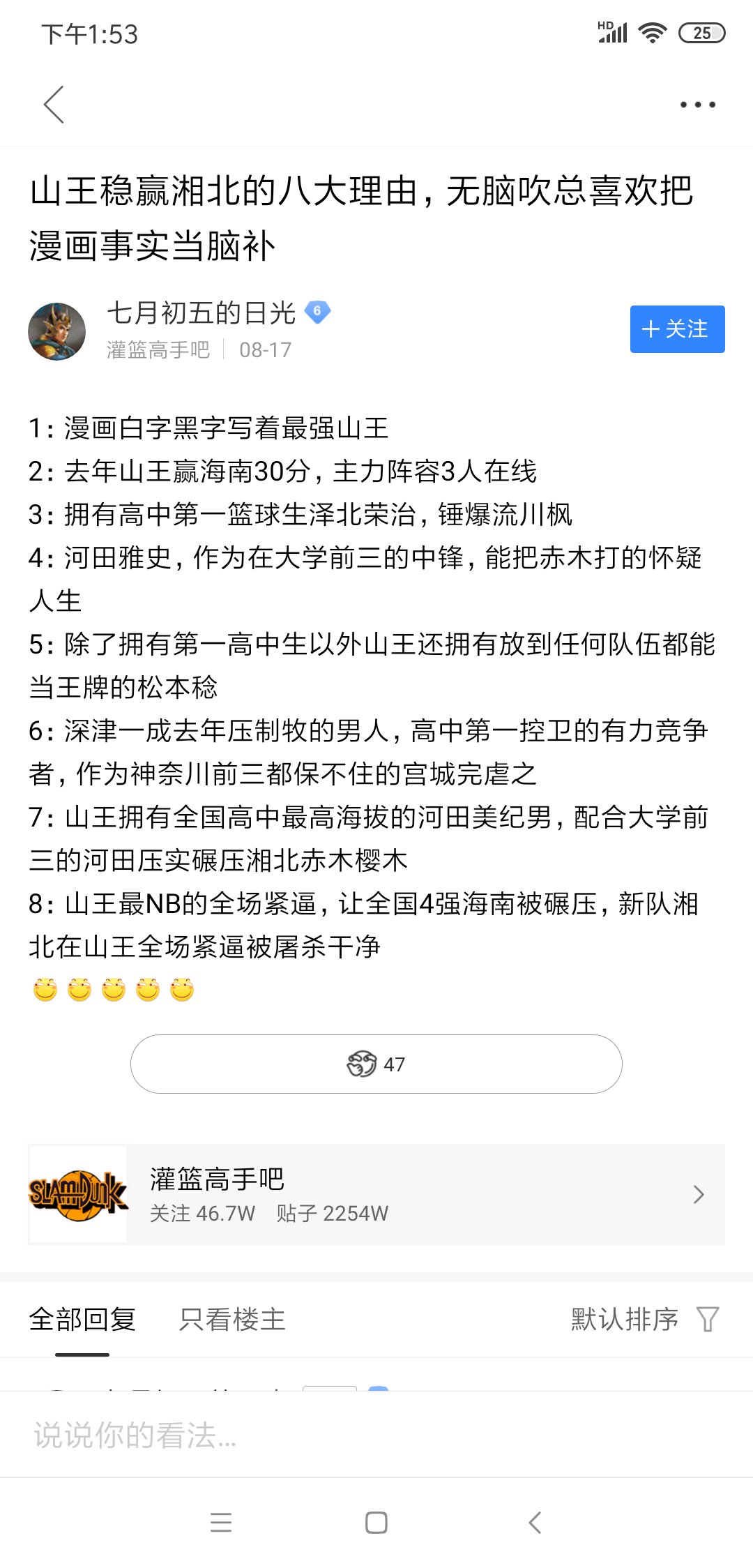753x1568 pixels.
Task: Open recent apps from the navigation bar
Action: [221, 1523]
